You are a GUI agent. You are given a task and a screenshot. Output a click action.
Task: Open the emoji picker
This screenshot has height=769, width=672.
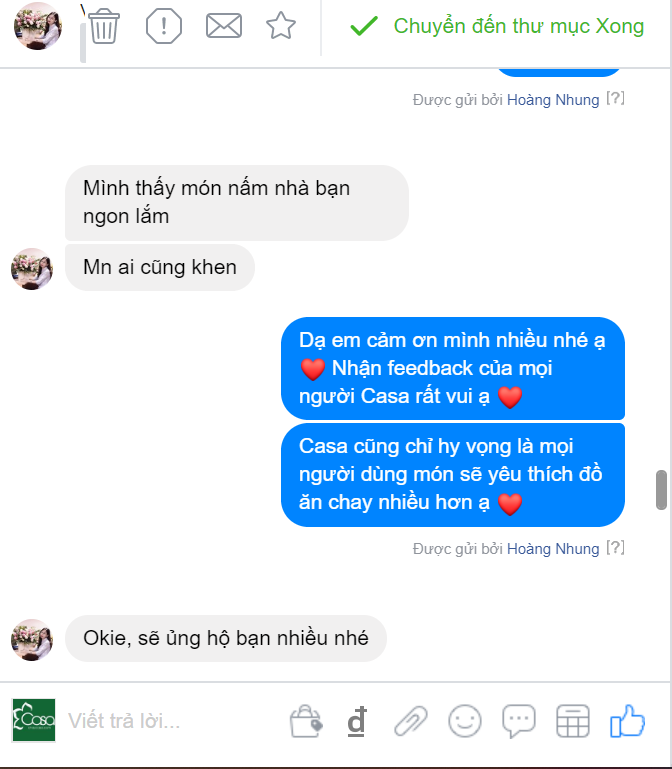[x=464, y=720]
